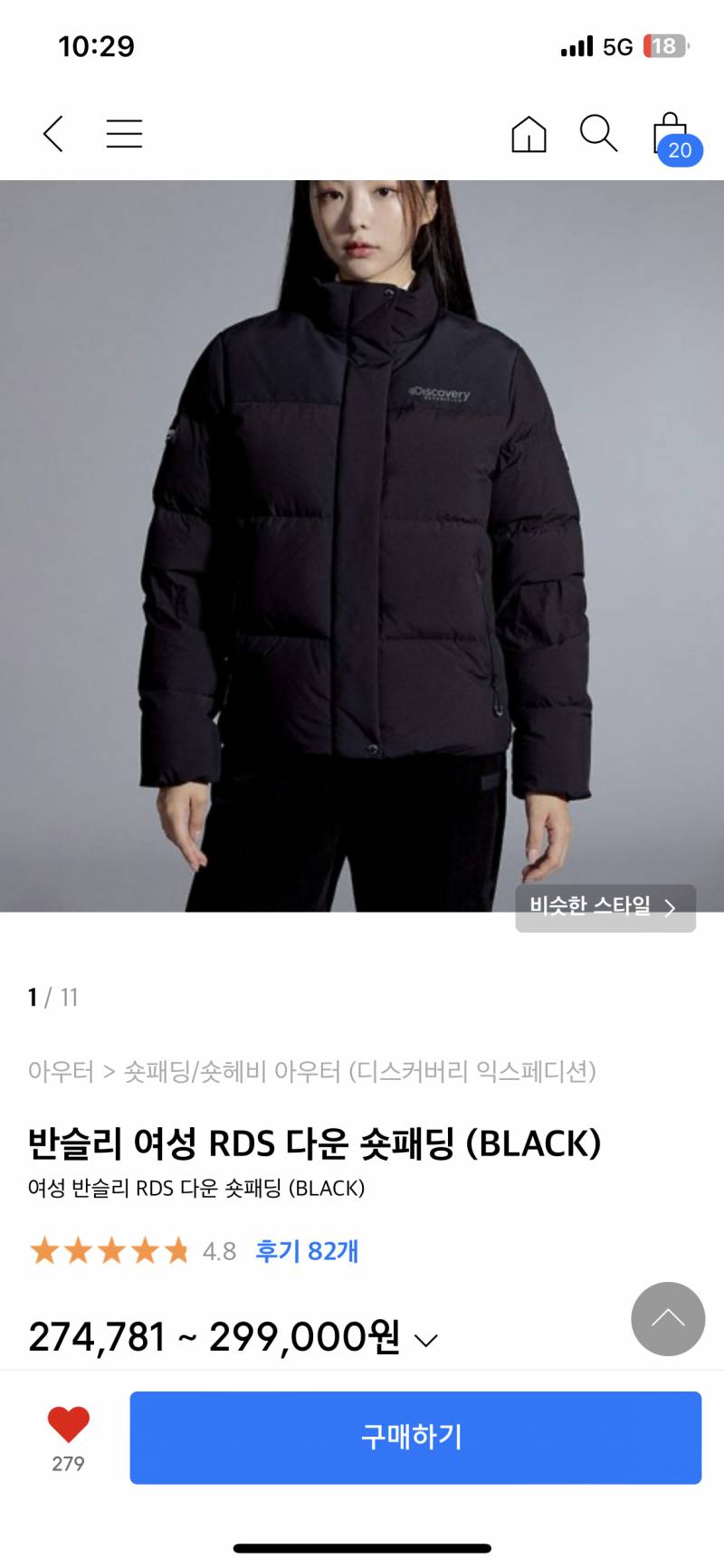Open the search icon

(597, 134)
